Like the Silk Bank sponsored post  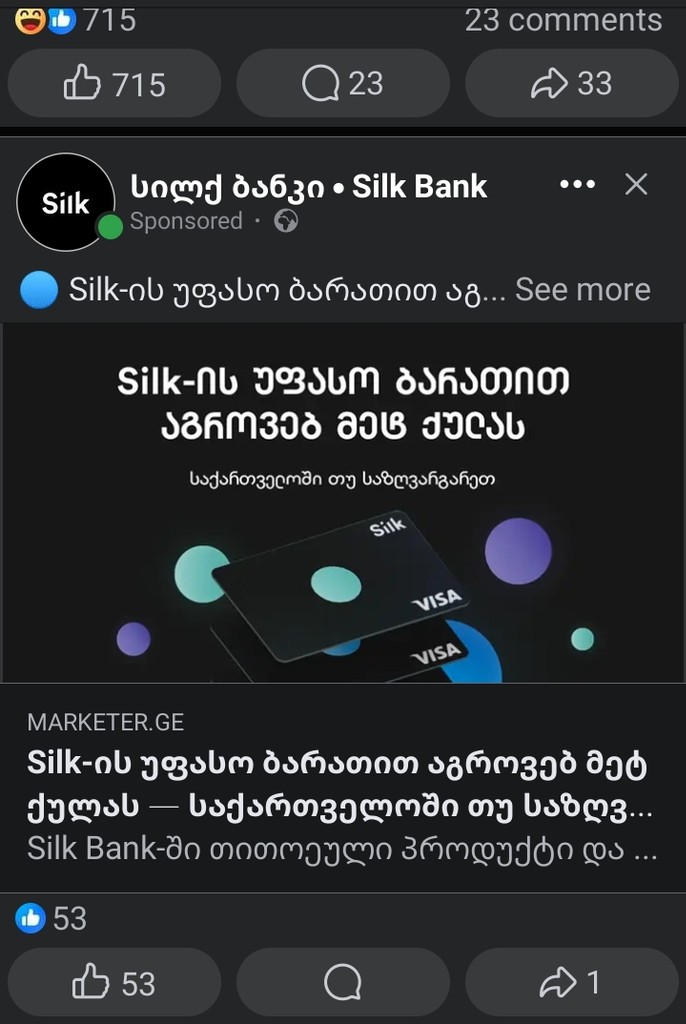pos(114,982)
